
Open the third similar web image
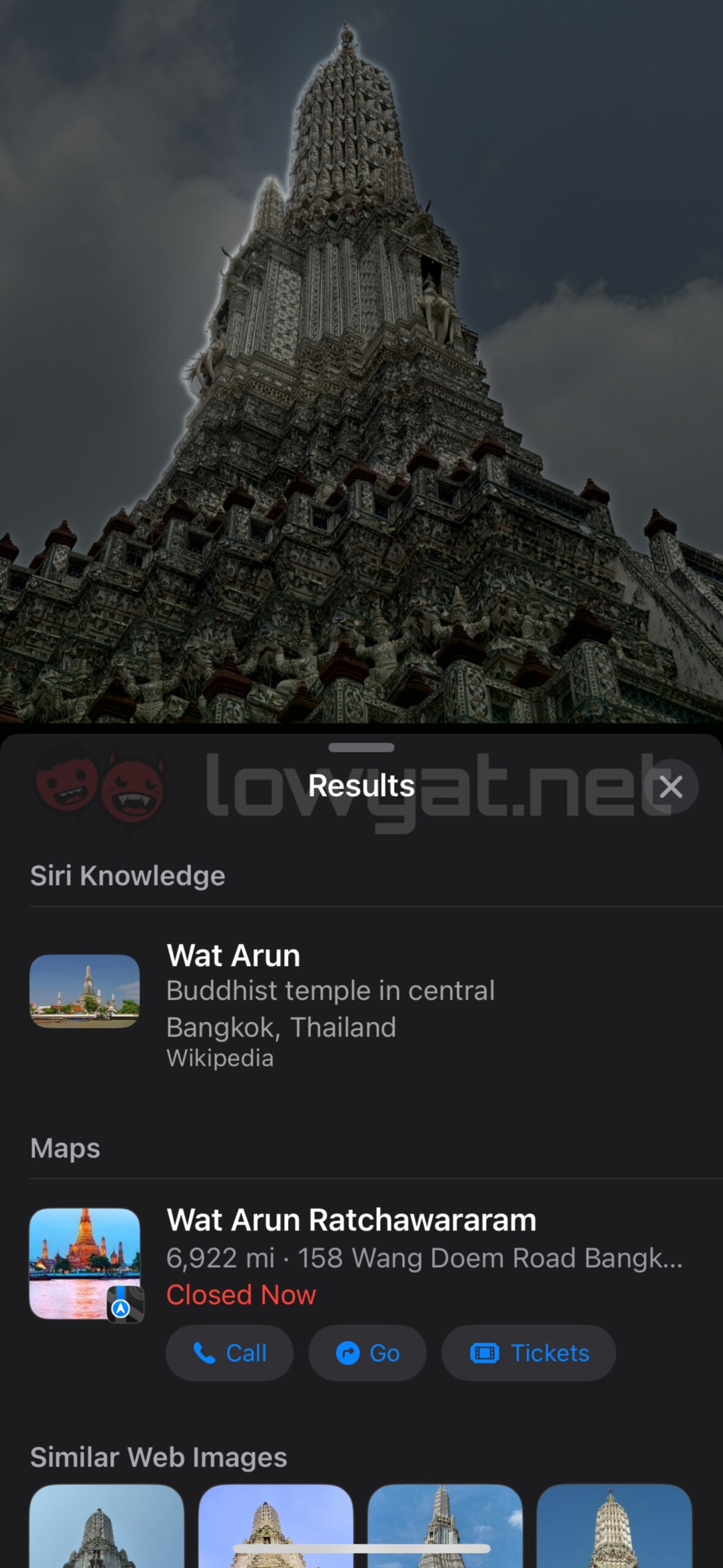(x=445, y=1526)
